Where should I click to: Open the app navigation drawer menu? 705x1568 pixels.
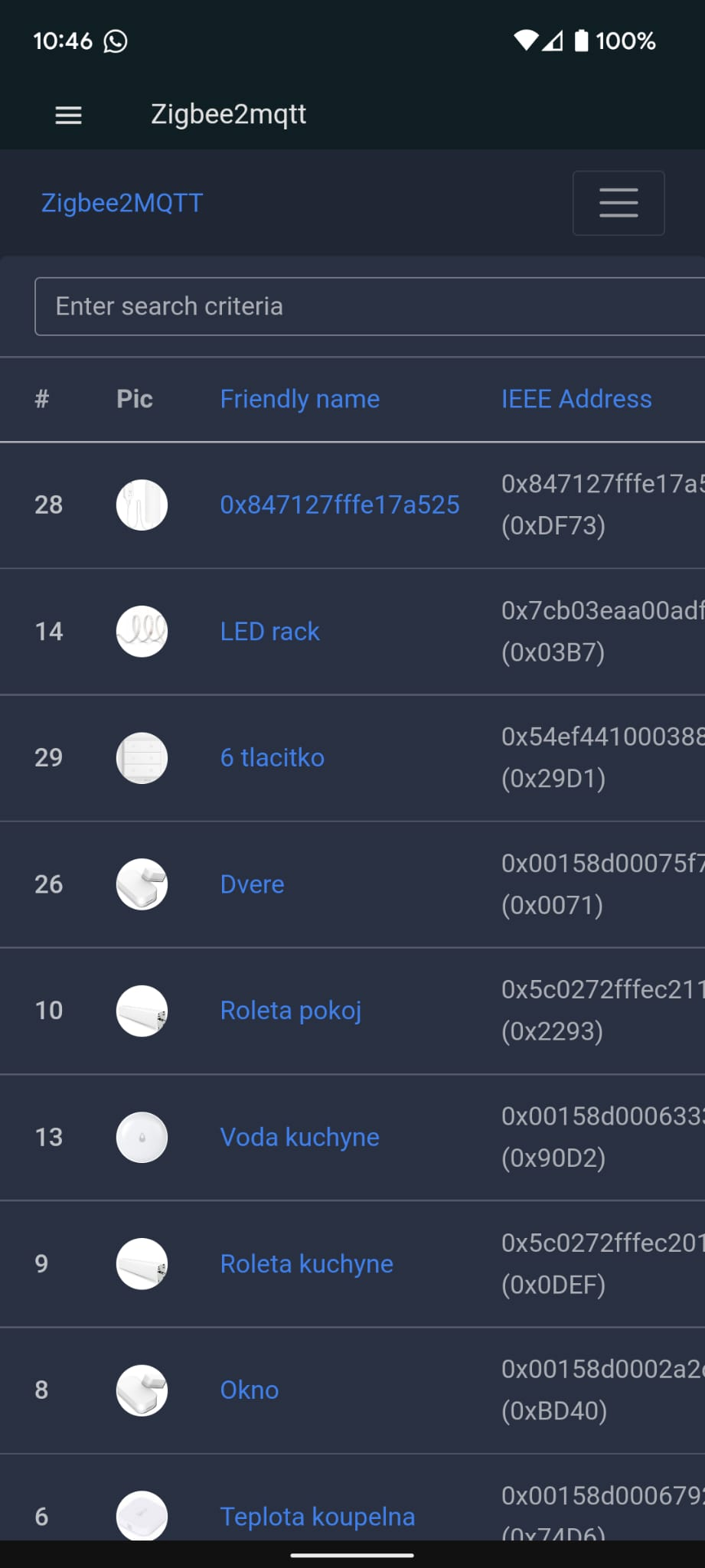coord(67,115)
